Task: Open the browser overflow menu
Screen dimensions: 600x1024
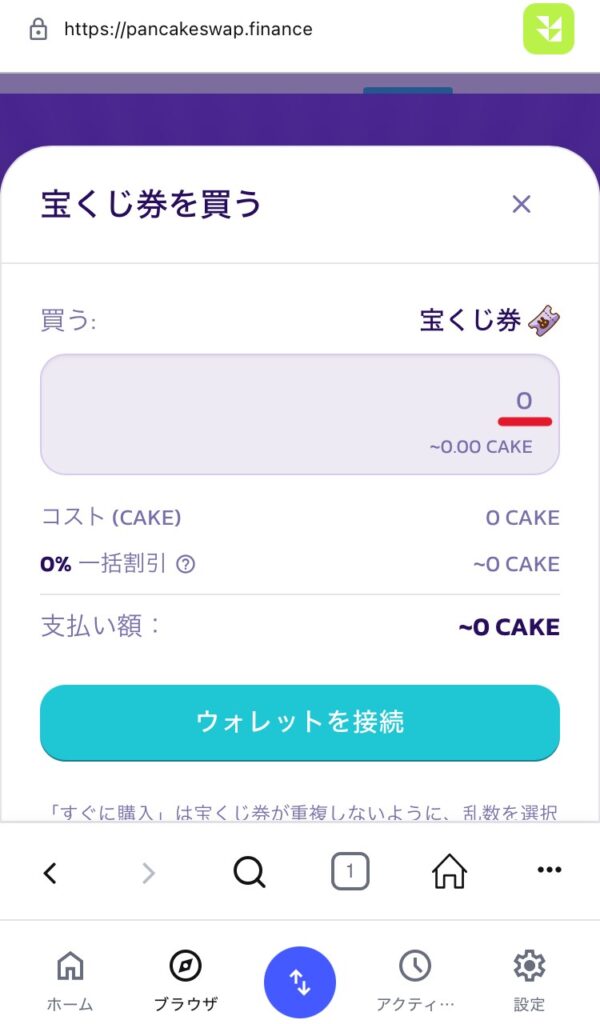Action: (x=549, y=871)
